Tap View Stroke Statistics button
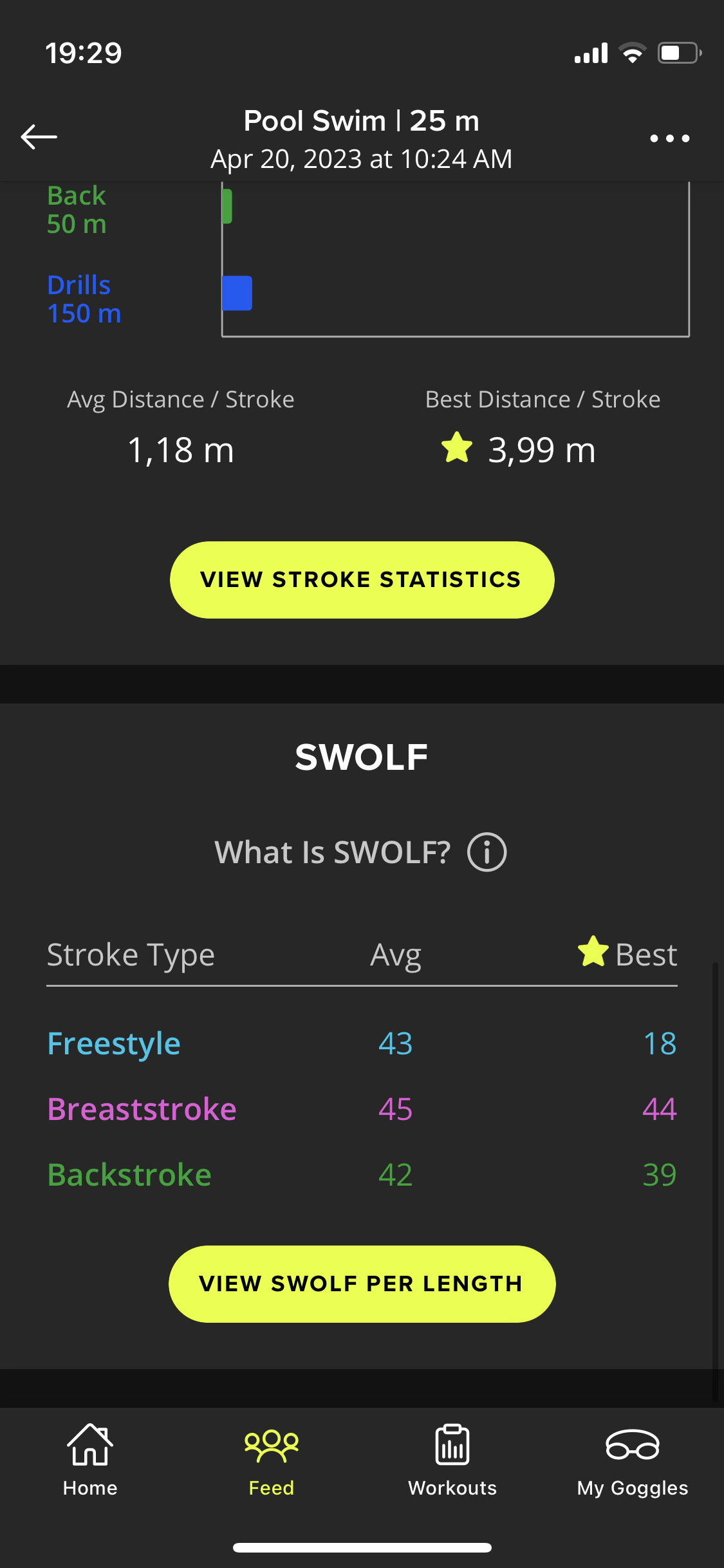Viewport: 724px width, 1568px height. (362, 580)
